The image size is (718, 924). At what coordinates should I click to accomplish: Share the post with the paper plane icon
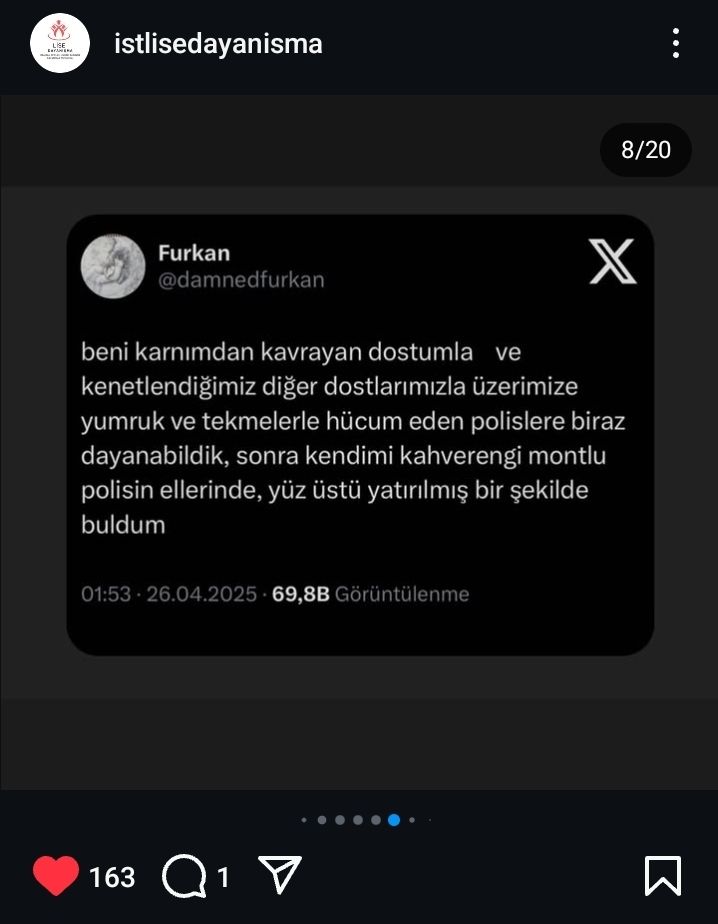(280, 875)
